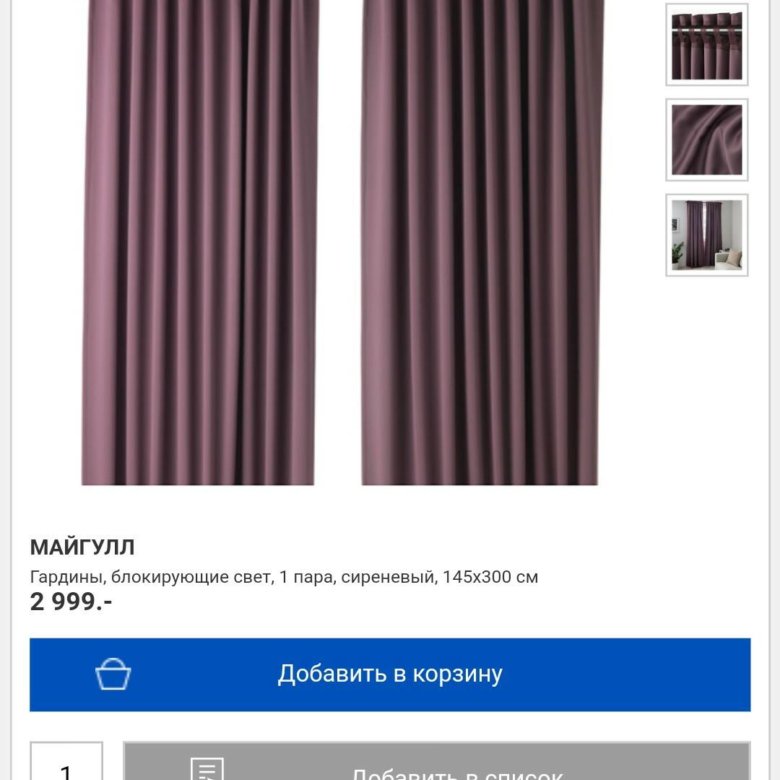Tap the "Добавить в список" button
This screenshot has width=780, height=780.
pos(436,764)
